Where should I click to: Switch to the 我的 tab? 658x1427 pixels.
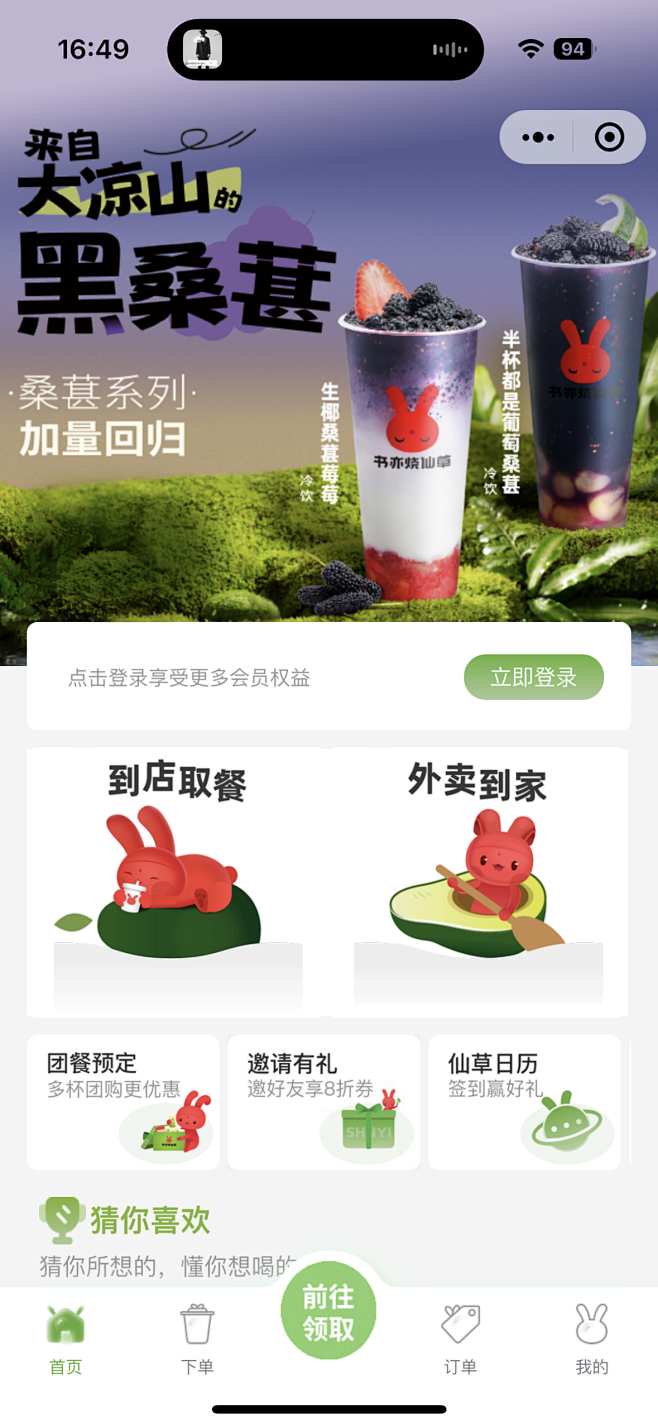tap(591, 1340)
